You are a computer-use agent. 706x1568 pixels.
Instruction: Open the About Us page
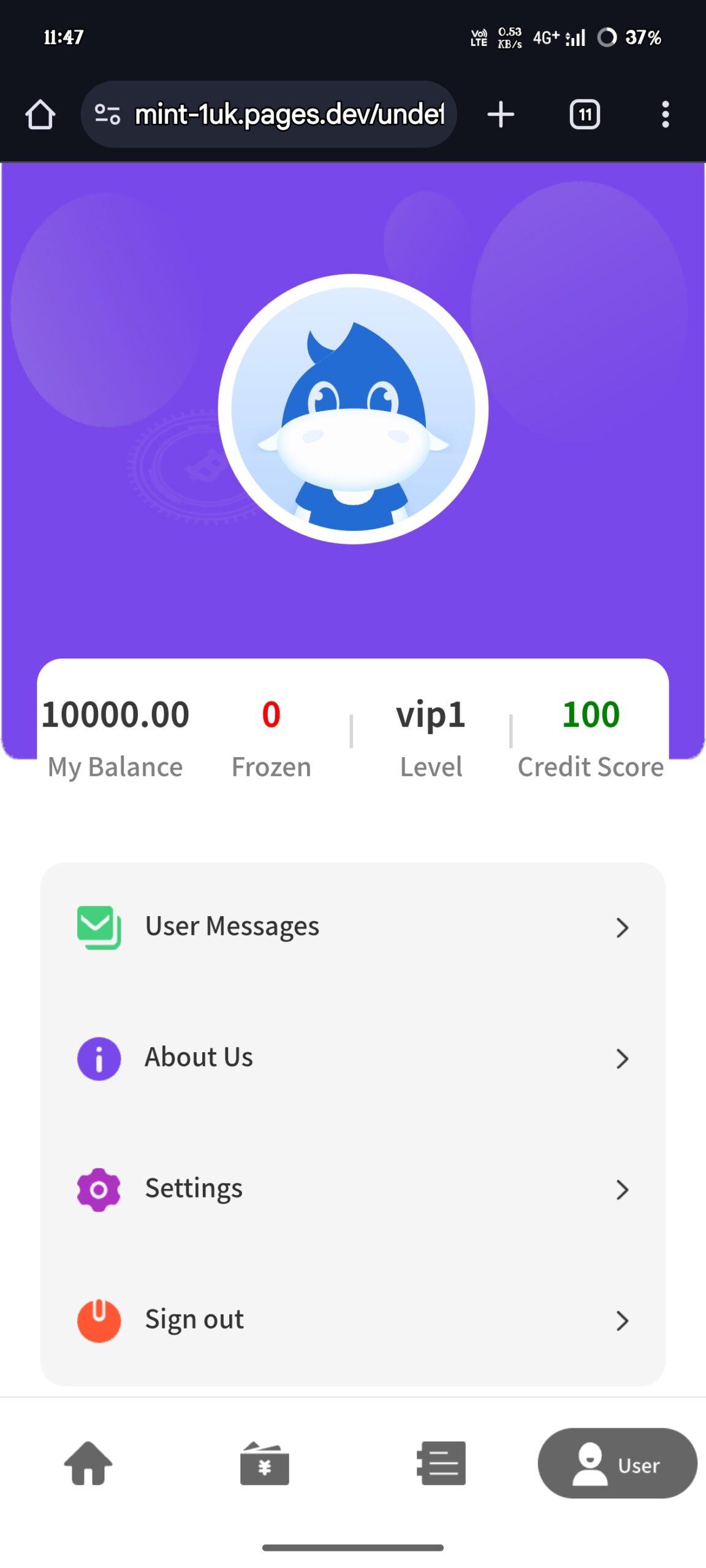pyautogui.click(x=352, y=1058)
